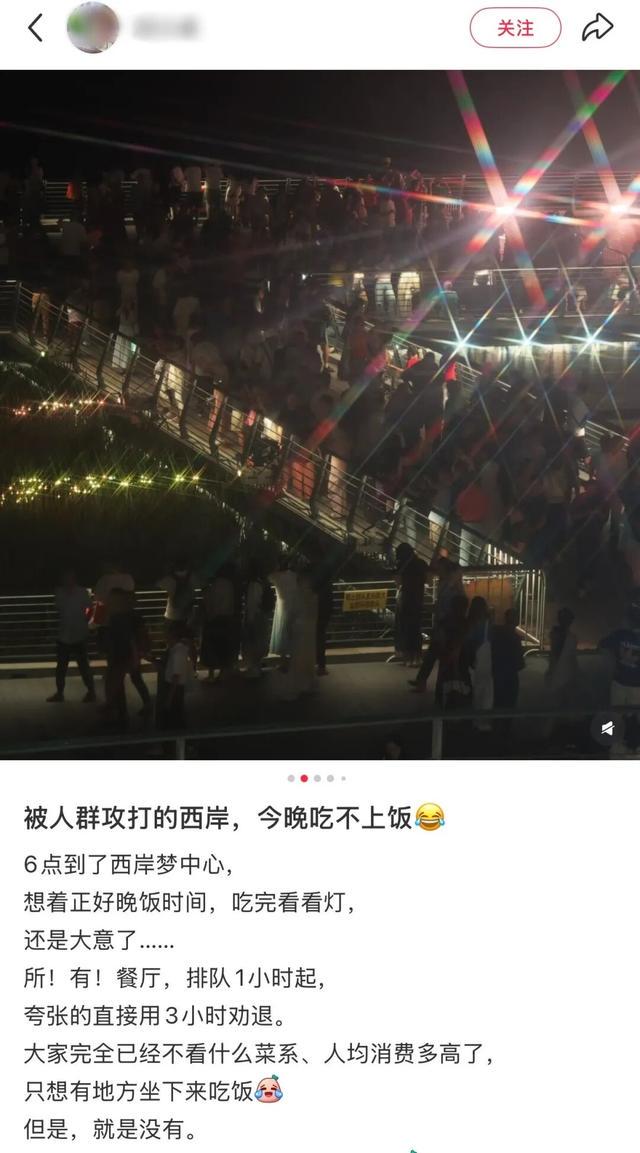Open the post author's profile avatar
This screenshot has width=640, height=1153.
click(x=93, y=28)
